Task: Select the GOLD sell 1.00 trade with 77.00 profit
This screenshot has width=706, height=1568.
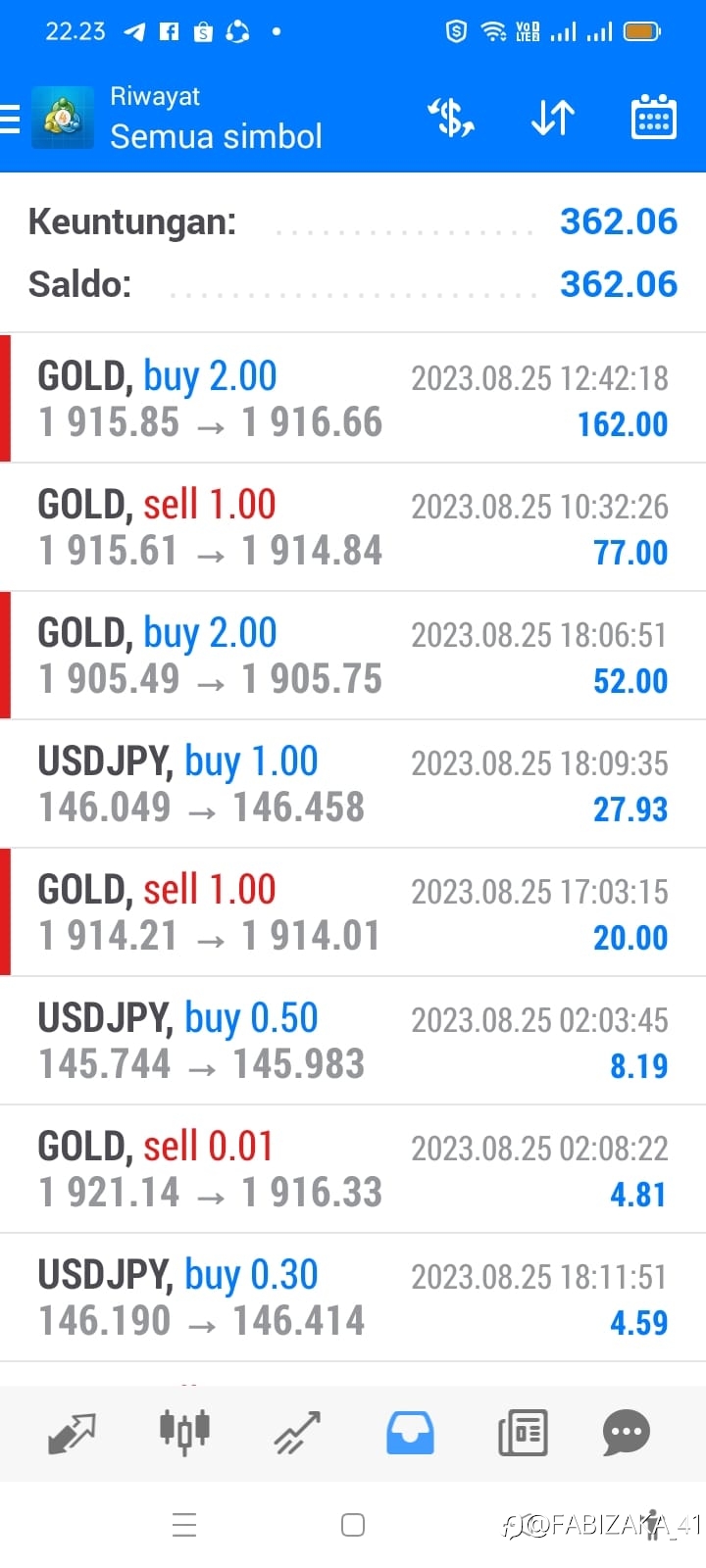Action: point(353,527)
